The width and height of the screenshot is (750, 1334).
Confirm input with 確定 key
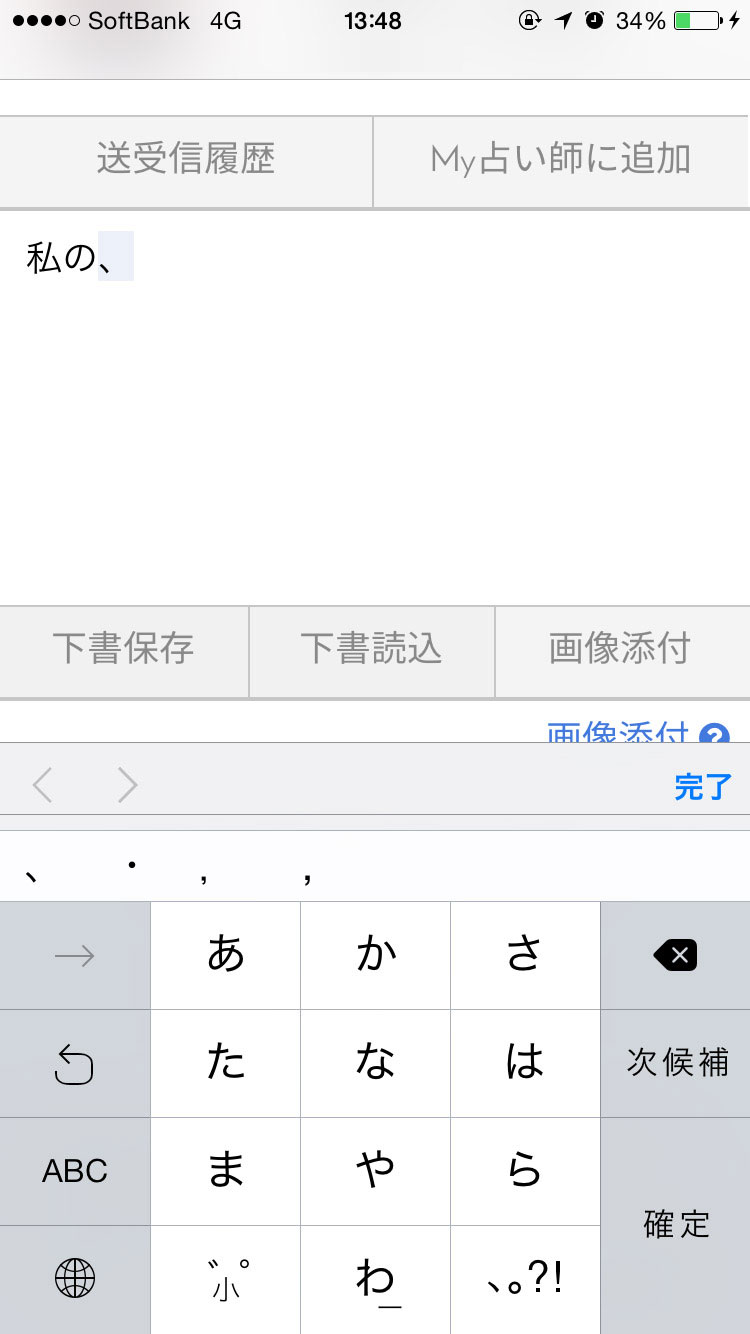[x=675, y=1226]
